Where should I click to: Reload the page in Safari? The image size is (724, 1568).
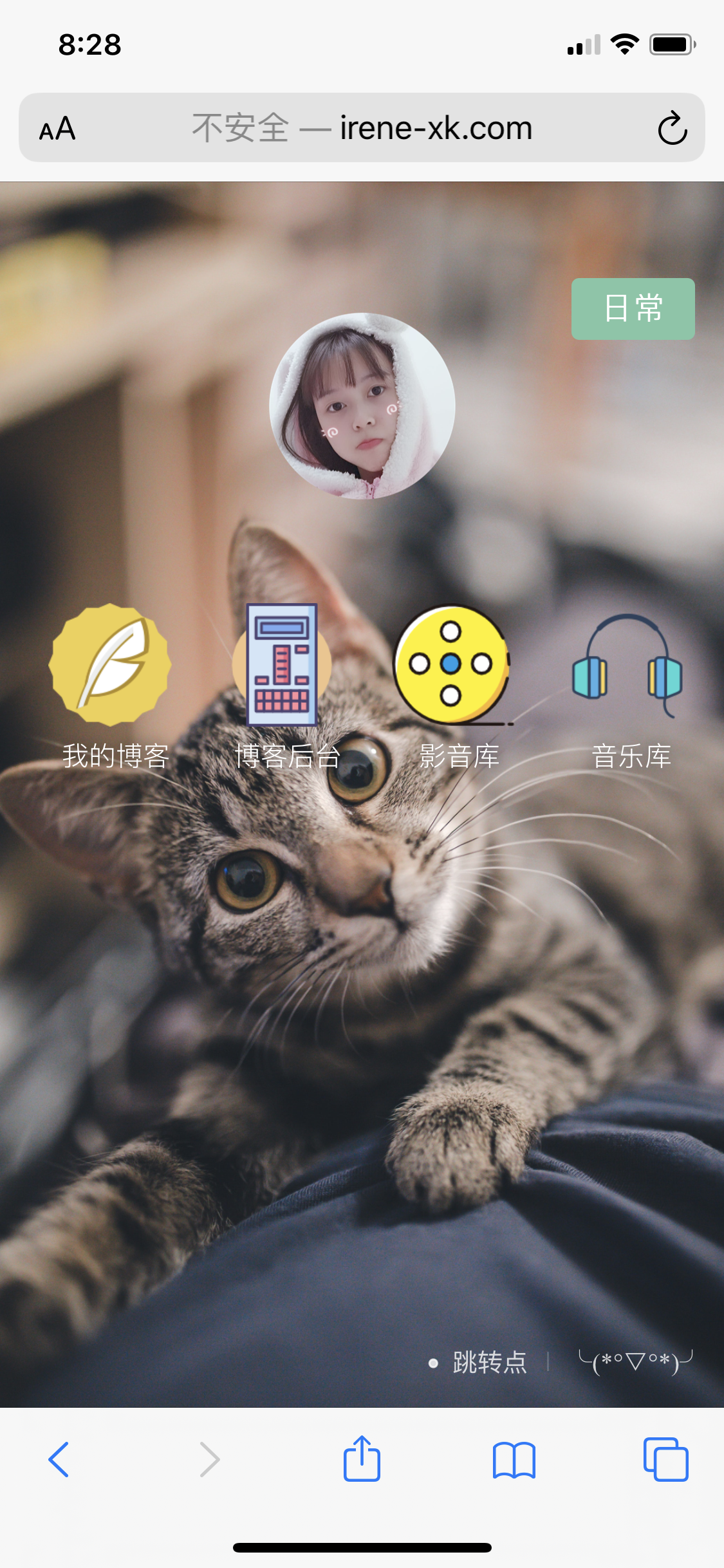[672, 128]
